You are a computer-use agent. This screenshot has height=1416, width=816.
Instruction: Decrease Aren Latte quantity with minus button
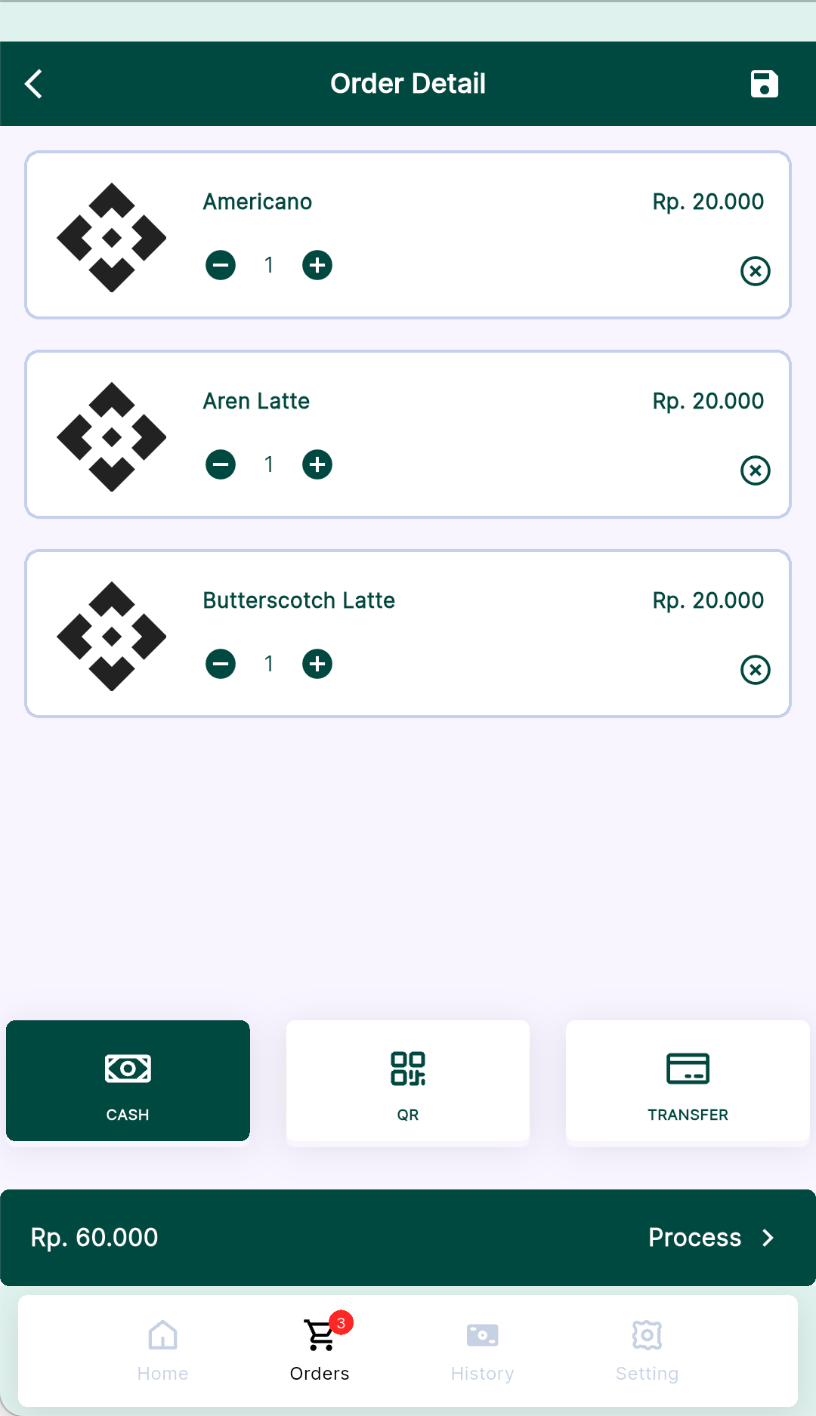click(x=220, y=464)
